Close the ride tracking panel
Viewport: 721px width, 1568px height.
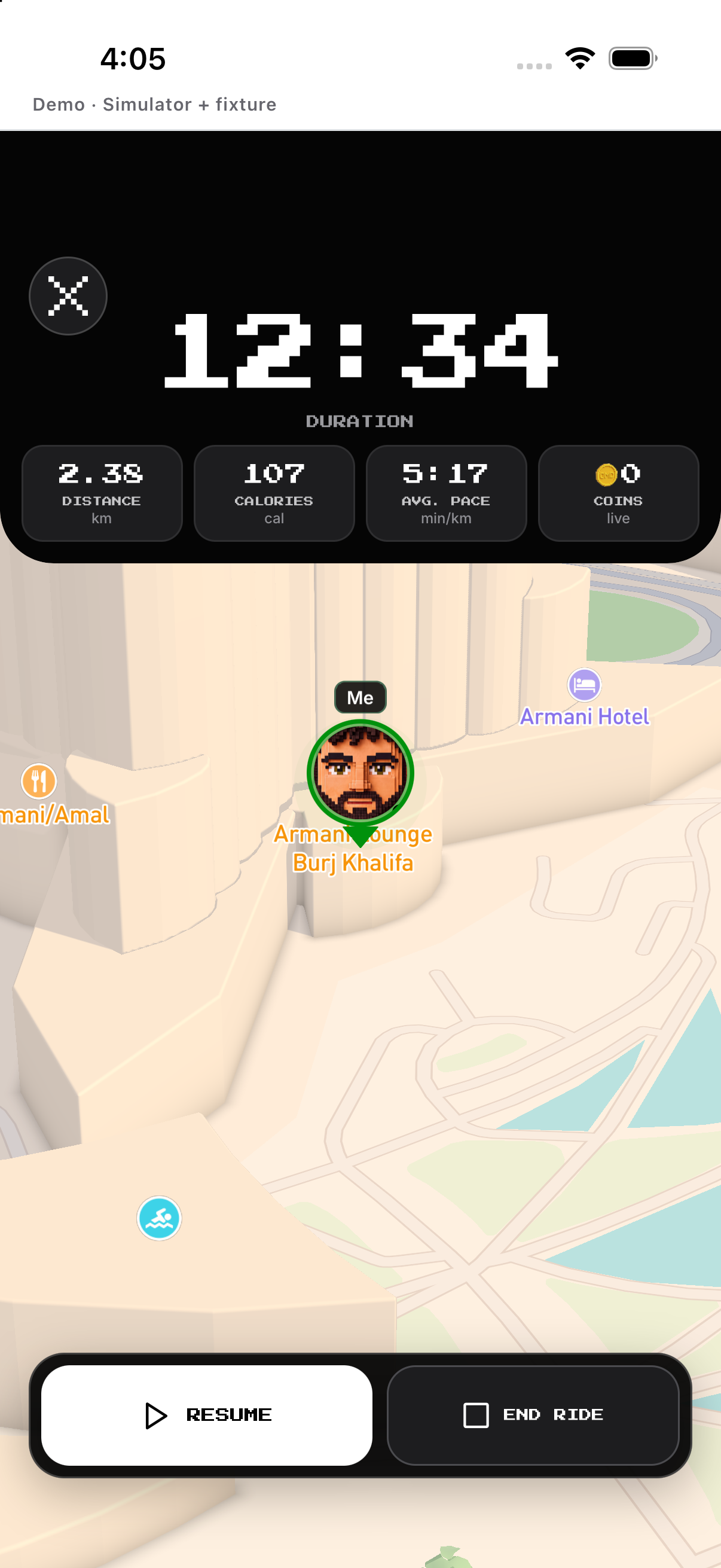pos(68,296)
